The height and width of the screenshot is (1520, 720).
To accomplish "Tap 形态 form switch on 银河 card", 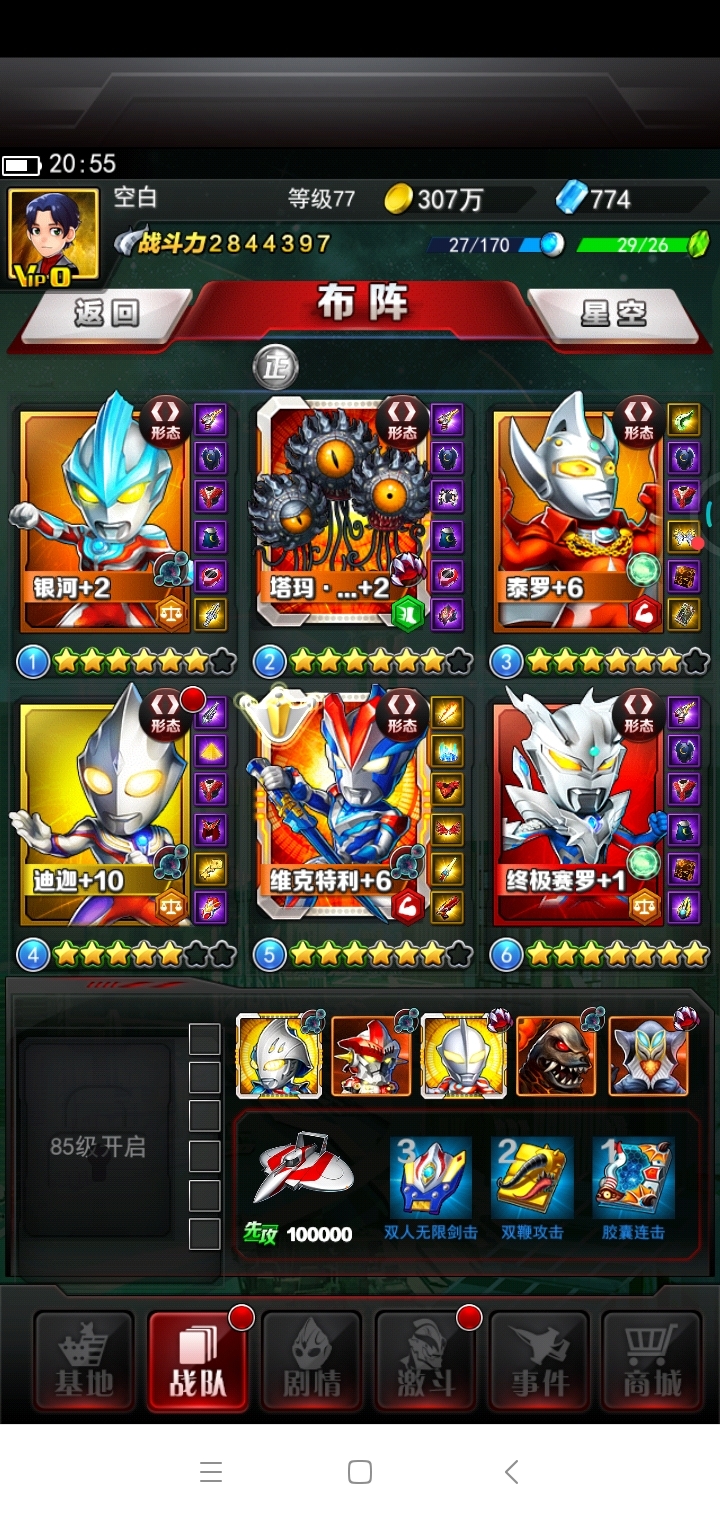I will coord(166,420).
